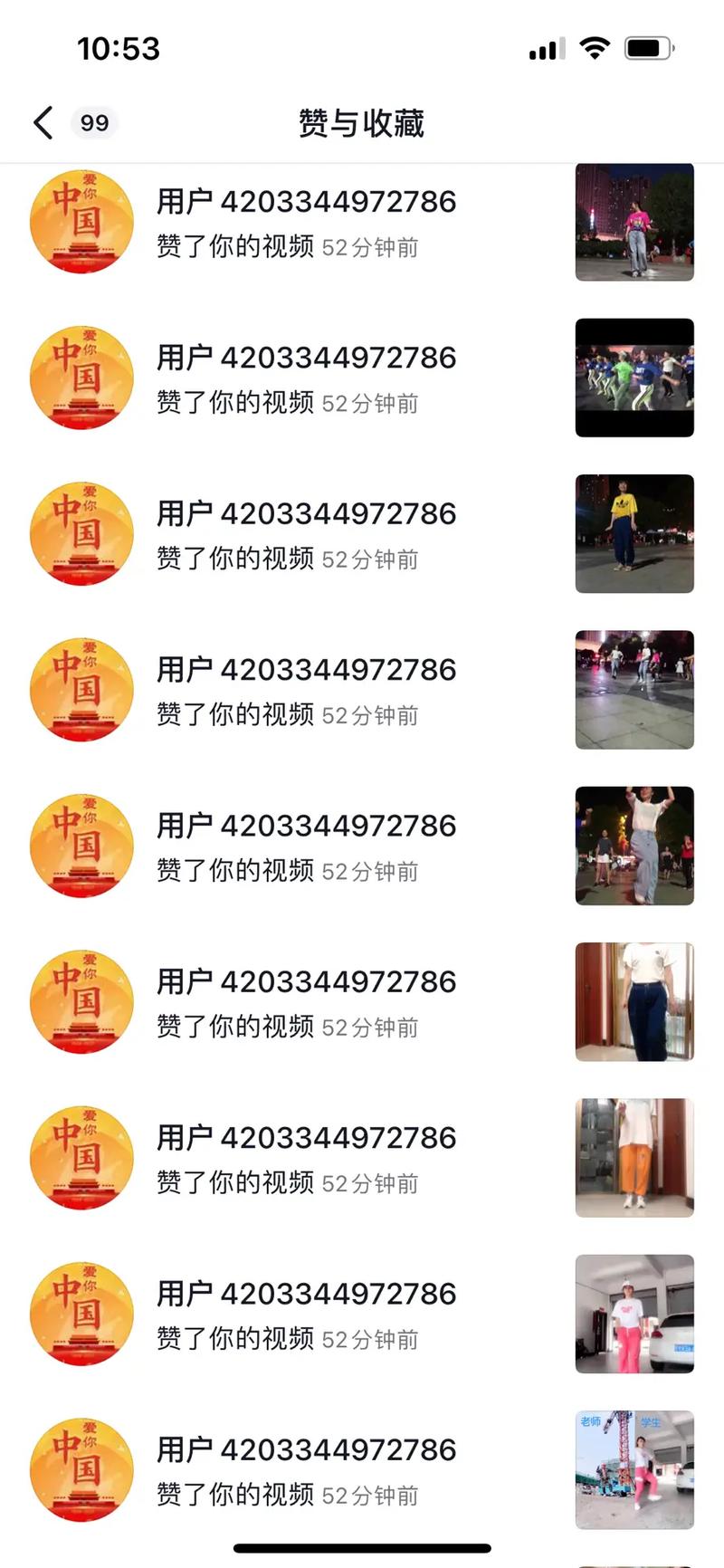Select the '赞与收藏' screen title

tap(361, 124)
